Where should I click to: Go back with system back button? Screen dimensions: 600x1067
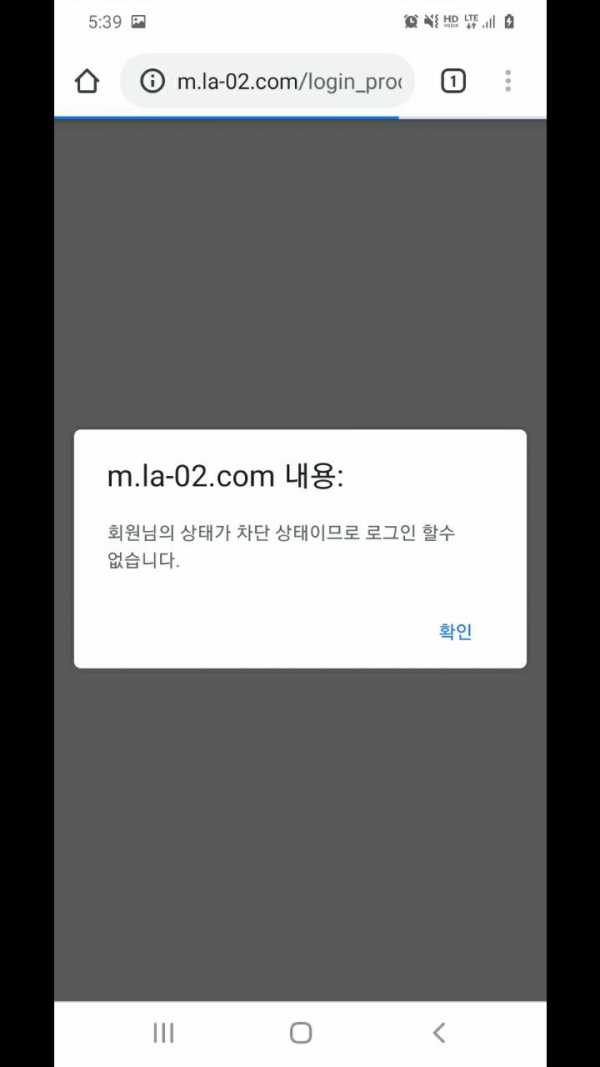pos(438,1033)
